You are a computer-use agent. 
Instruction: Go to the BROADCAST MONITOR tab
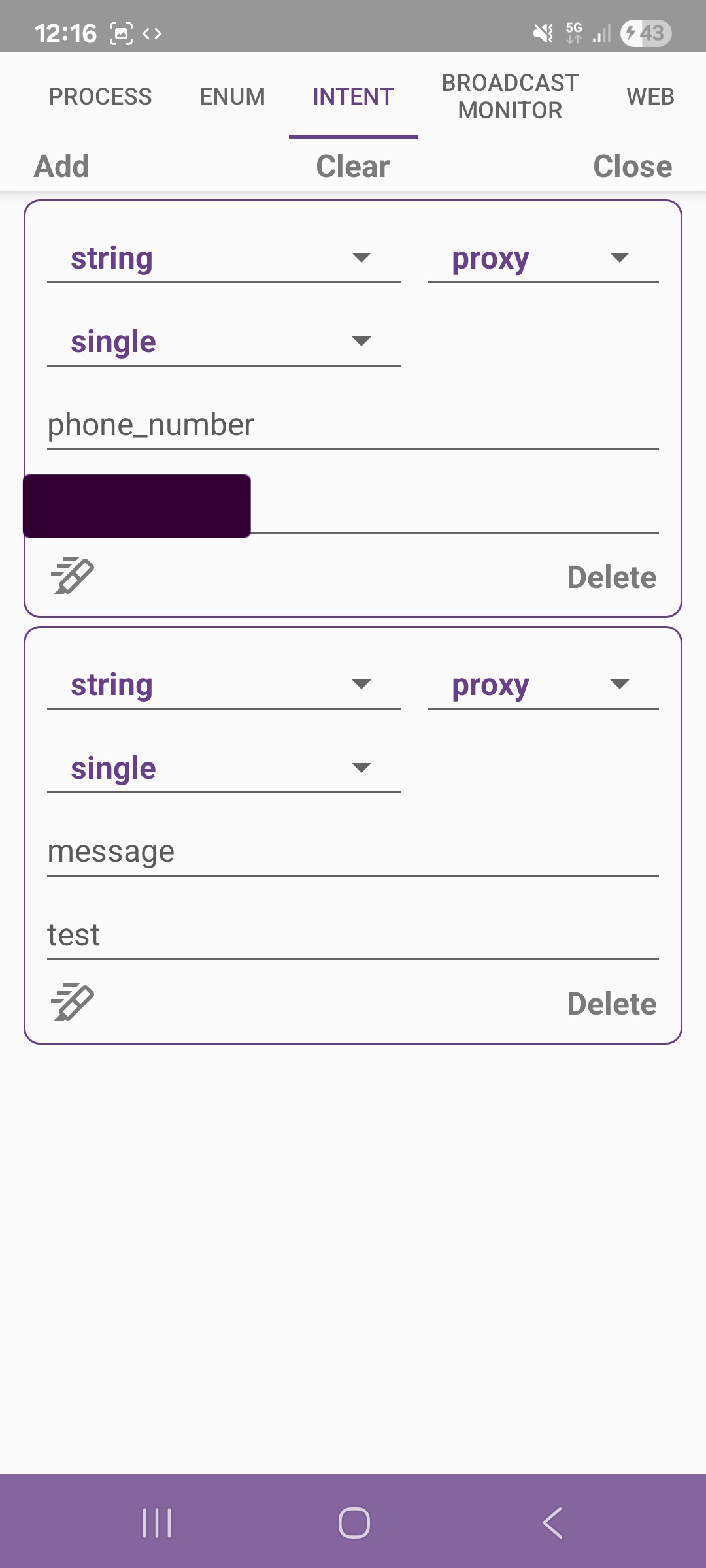510,97
